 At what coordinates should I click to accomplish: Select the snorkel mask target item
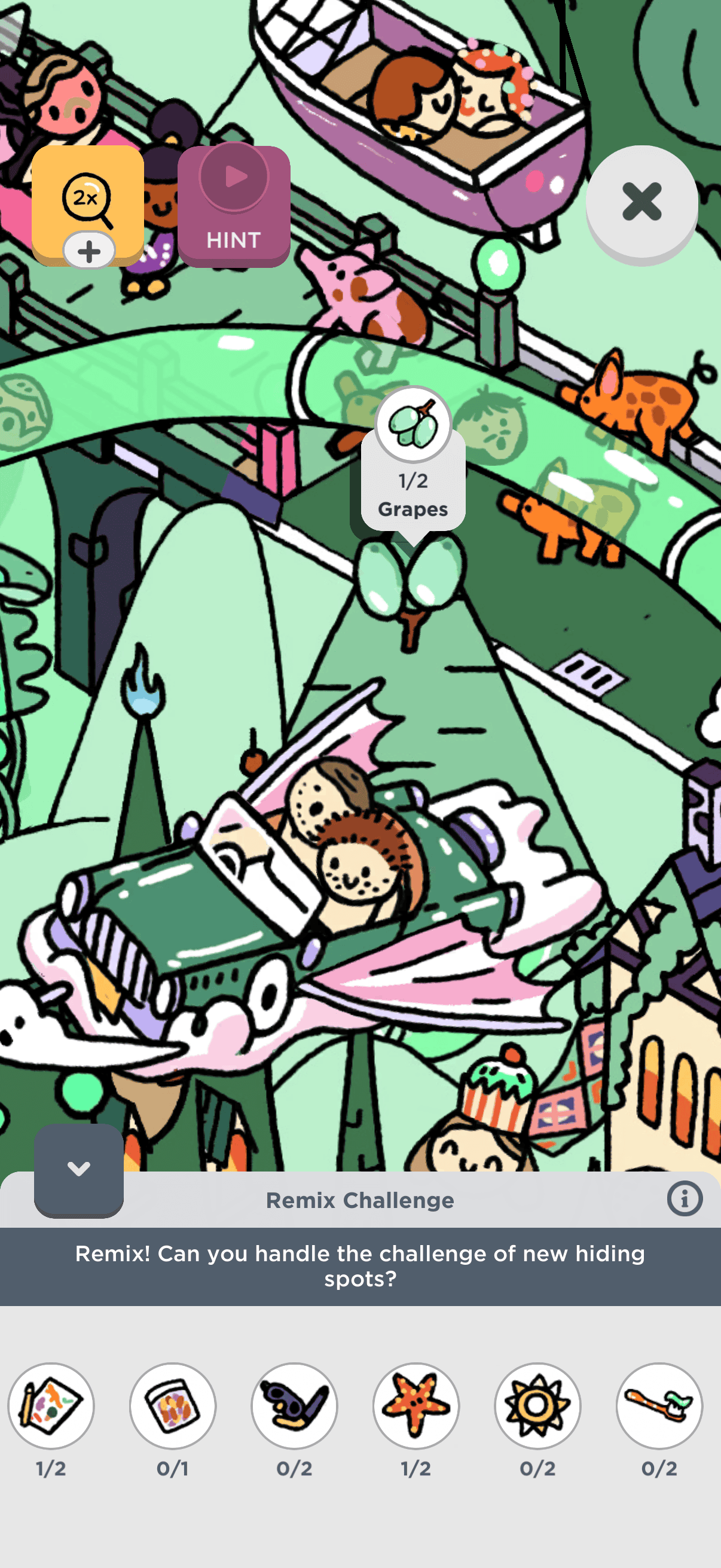tap(295, 1405)
